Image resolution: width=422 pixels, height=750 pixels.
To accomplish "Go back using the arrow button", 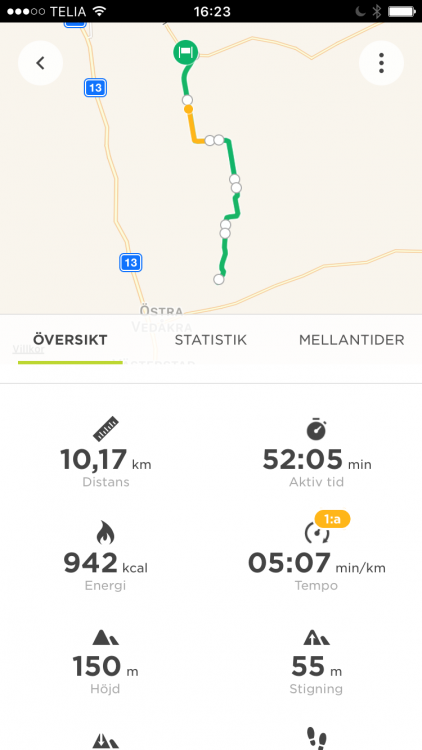I will click(x=40, y=63).
